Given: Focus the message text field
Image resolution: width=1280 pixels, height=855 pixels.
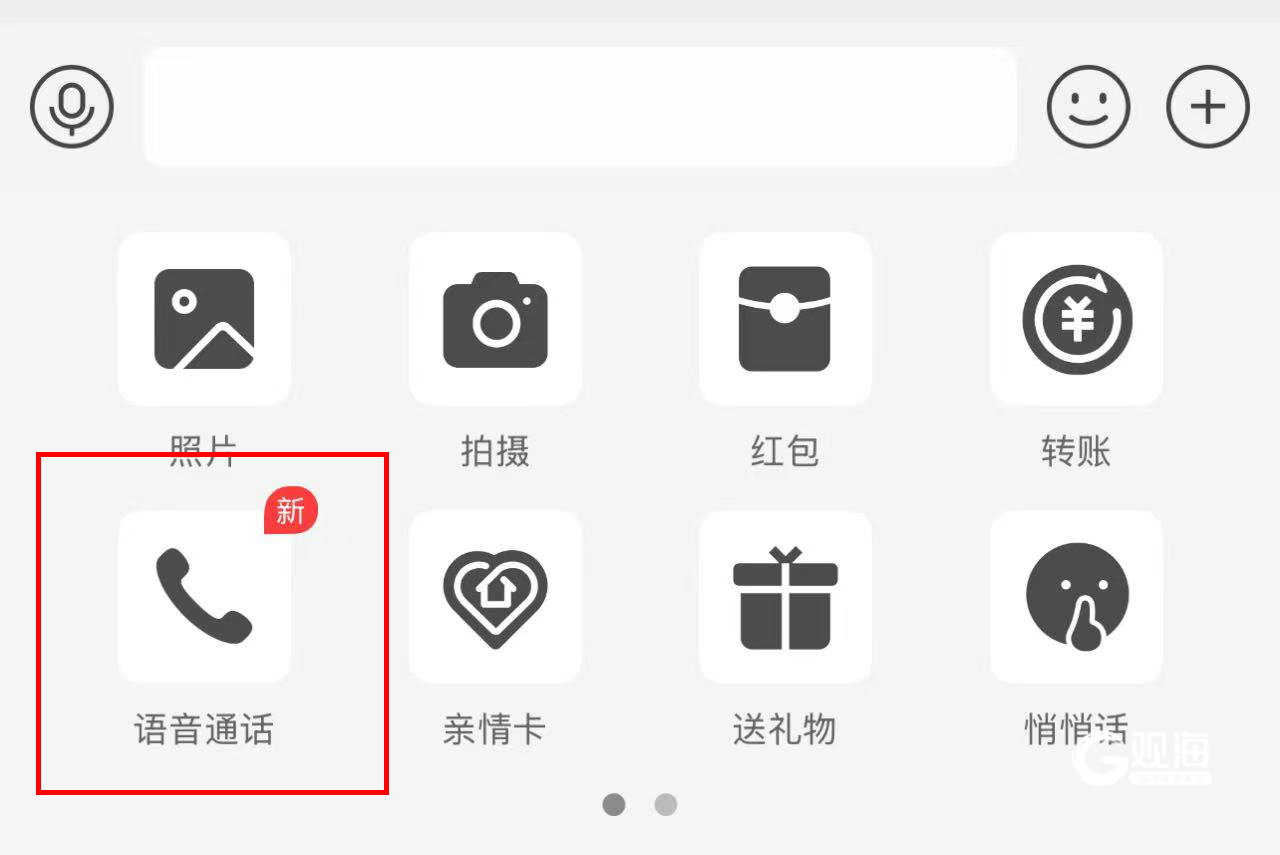Looking at the screenshot, I should (x=580, y=106).
